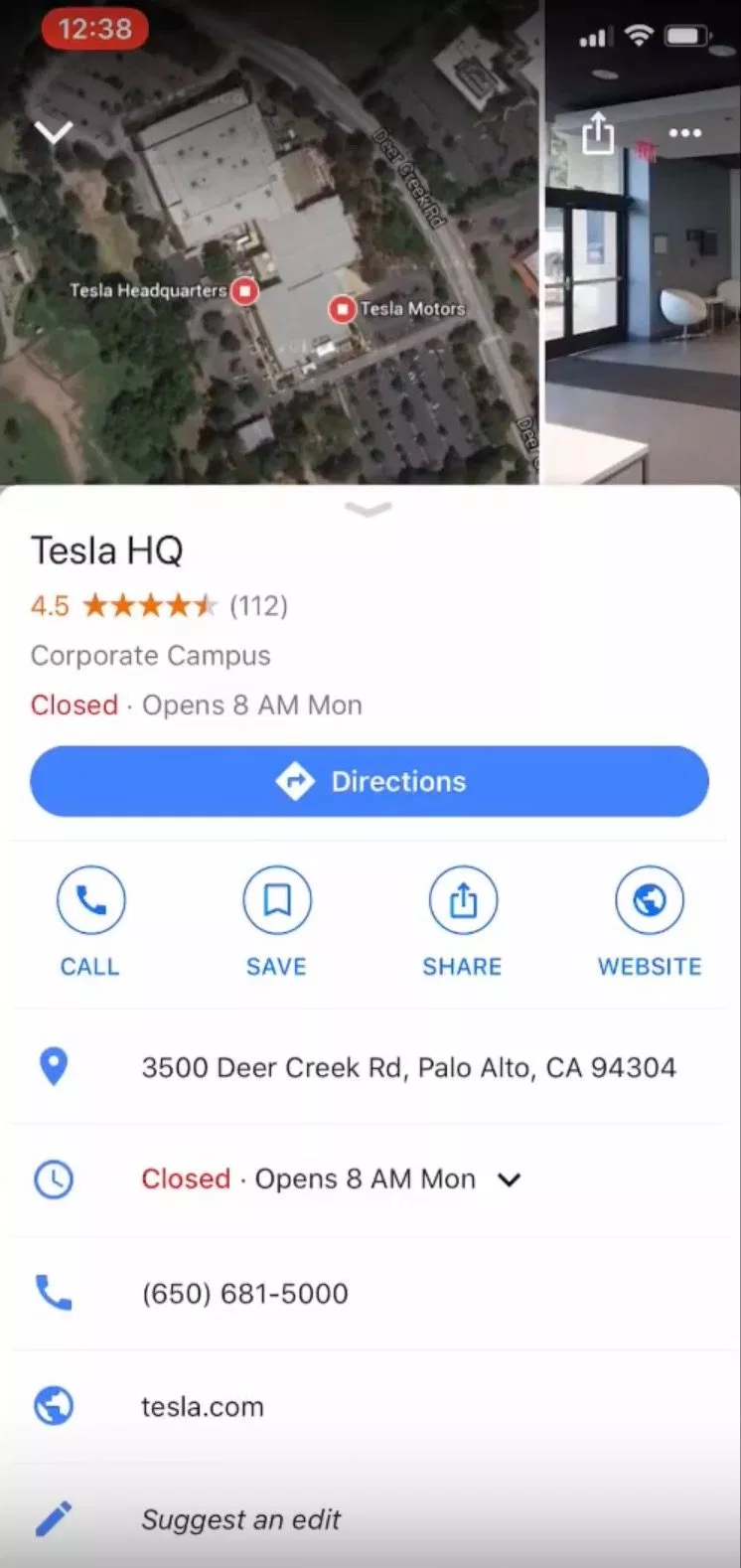This screenshot has width=741, height=1568.
Task: Open the tesla.com link row
Action: point(370,1406)
